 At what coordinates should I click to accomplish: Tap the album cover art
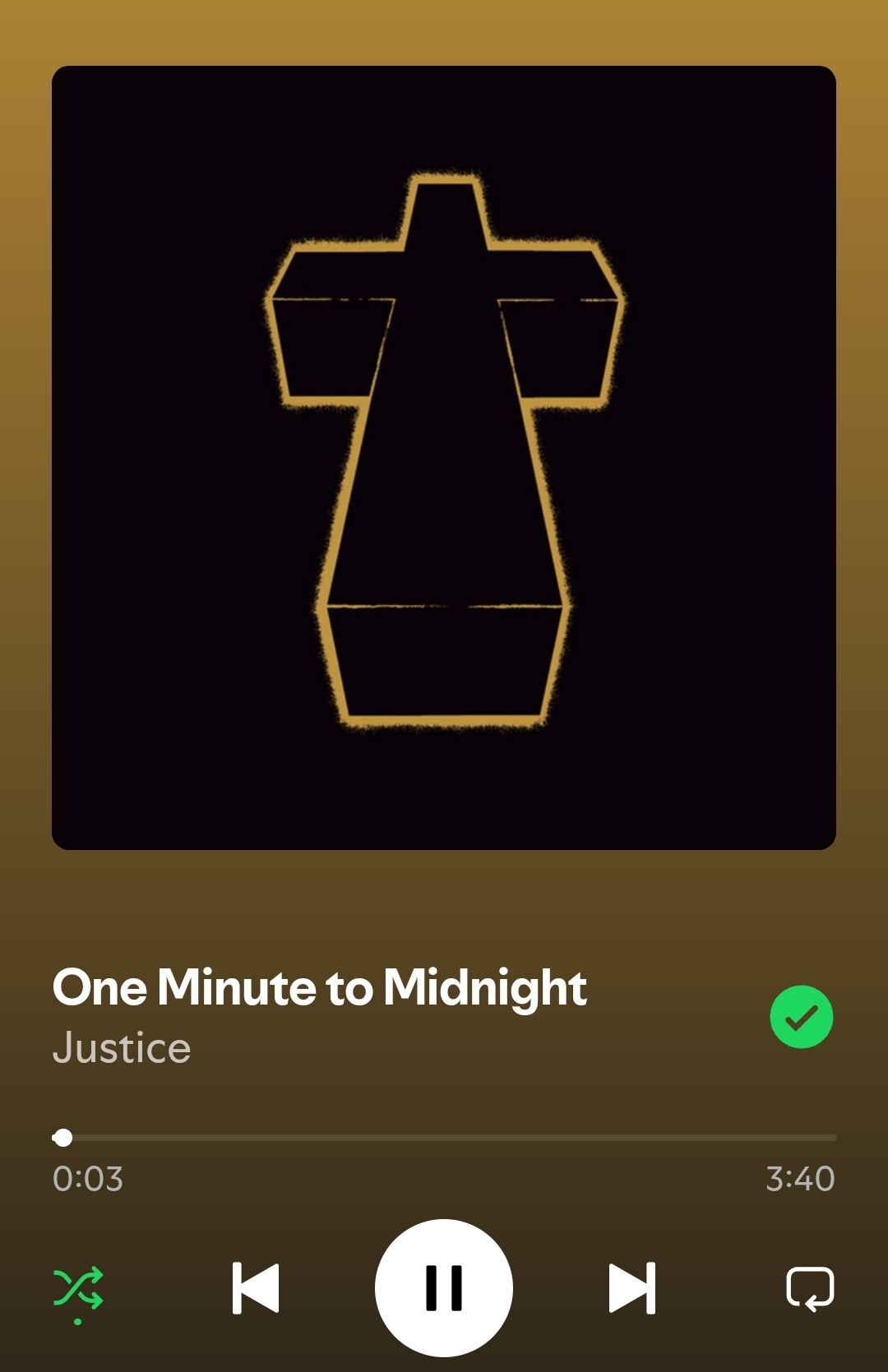(444, 458)
